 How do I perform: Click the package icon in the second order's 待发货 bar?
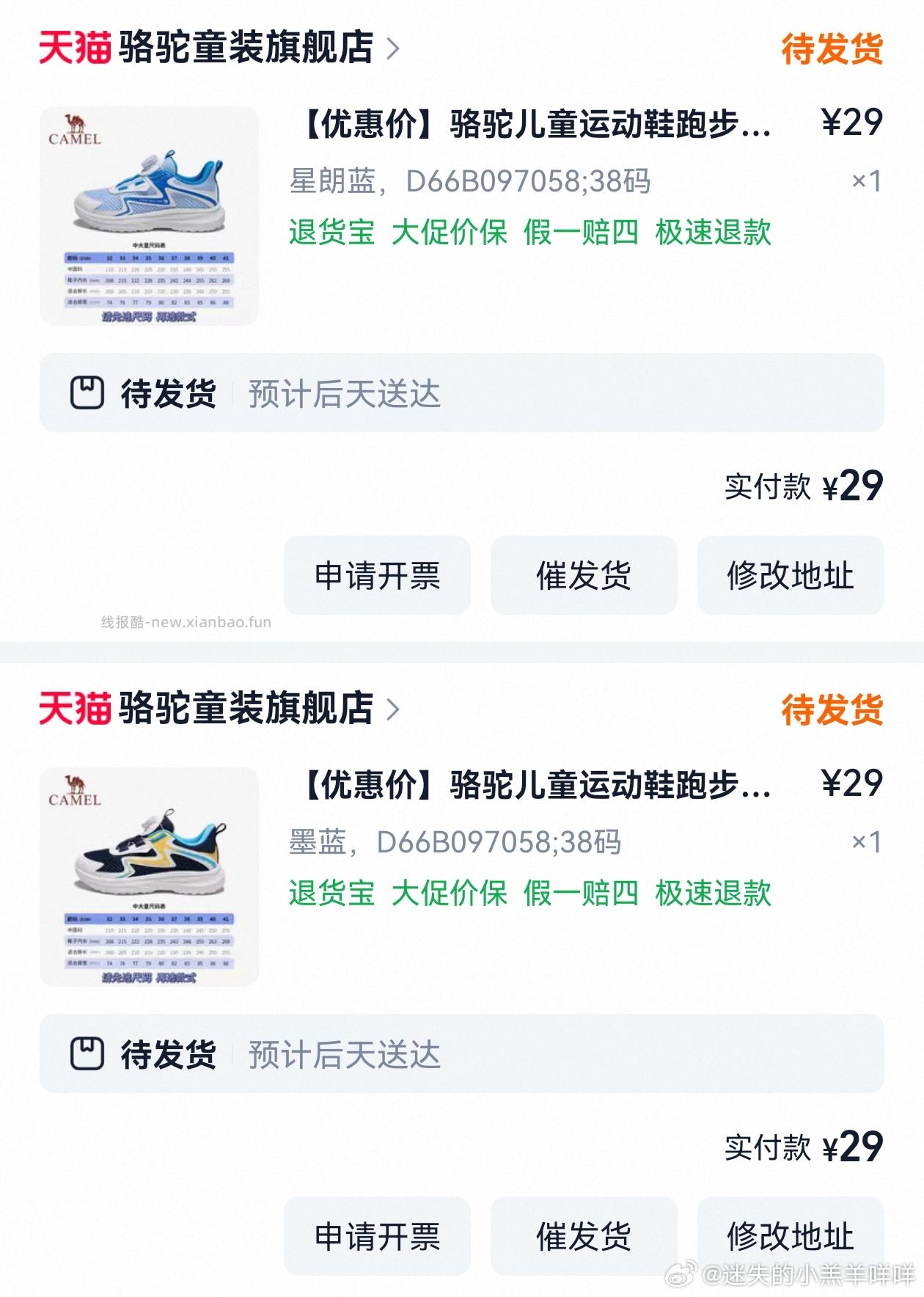pos(88,1051)
